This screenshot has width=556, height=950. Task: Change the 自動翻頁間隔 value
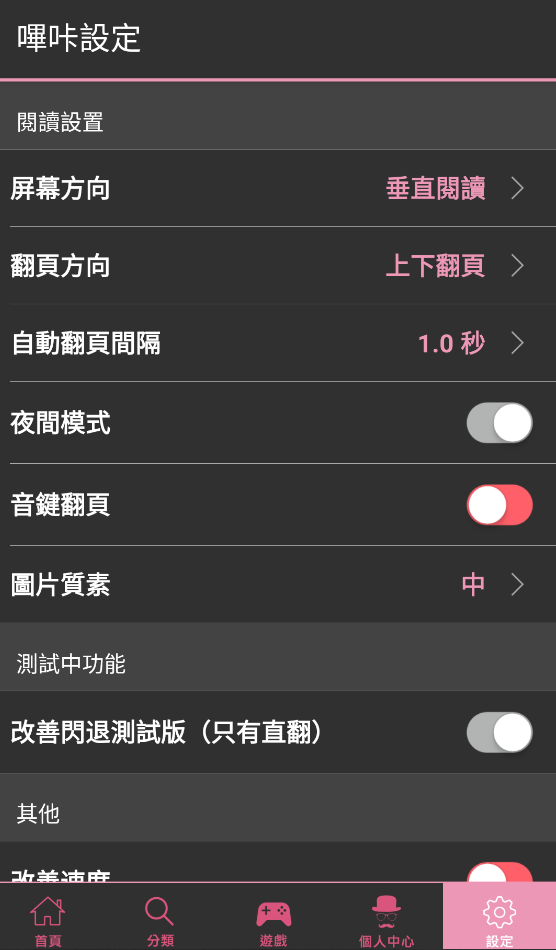click(278, 343)
